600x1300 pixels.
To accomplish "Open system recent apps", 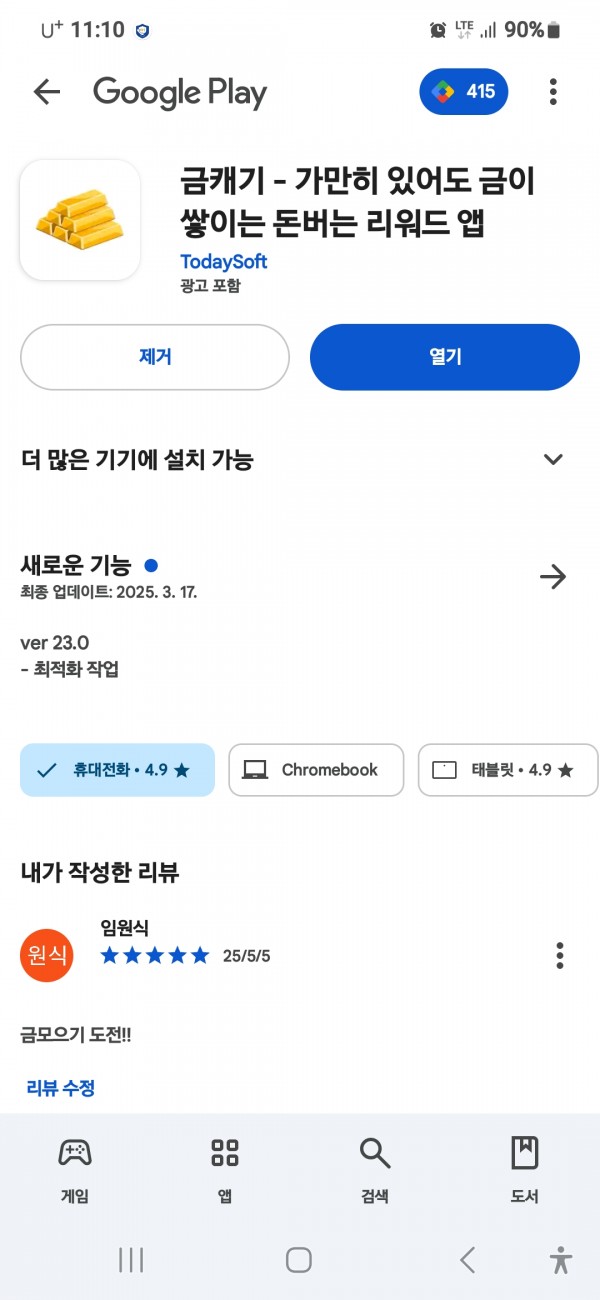I will 131,1260.
